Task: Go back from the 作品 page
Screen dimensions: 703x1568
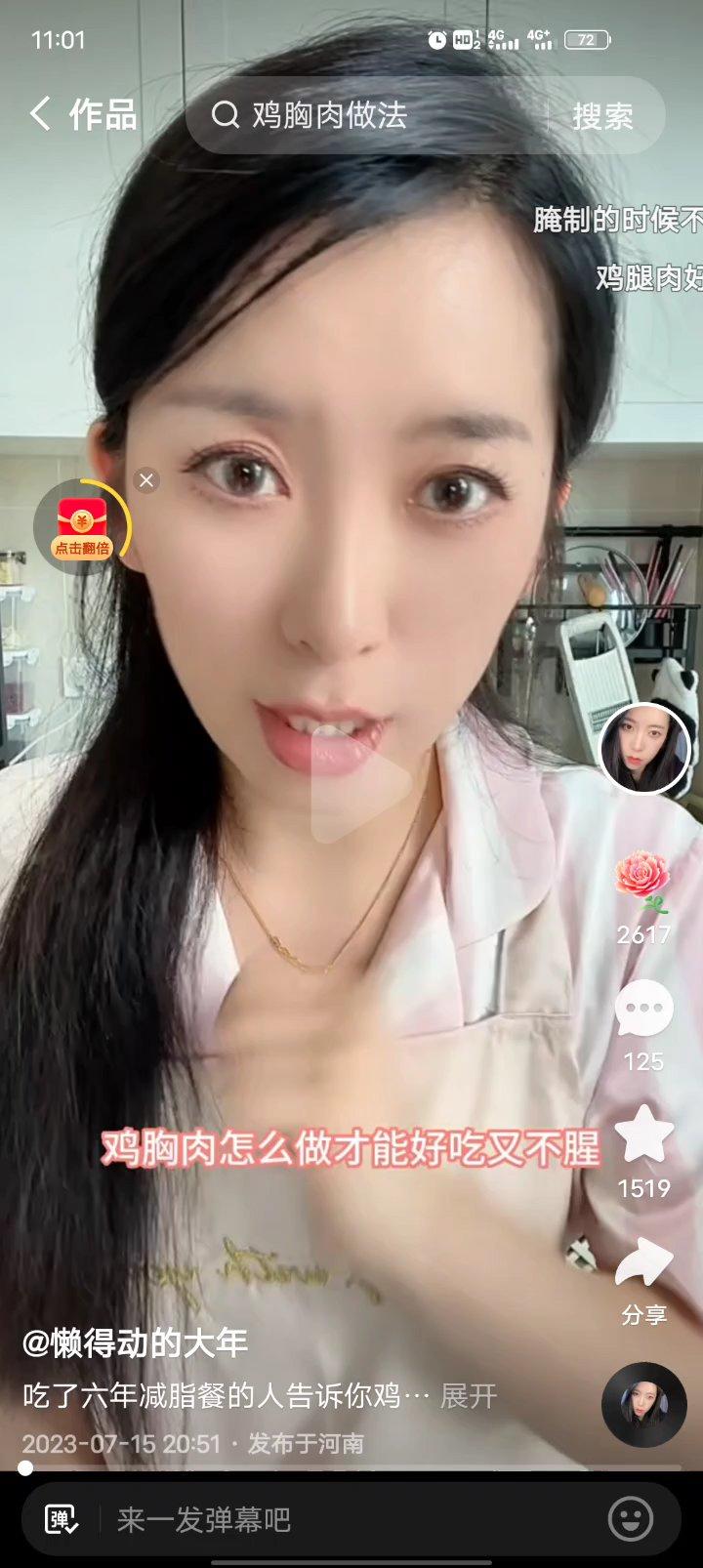Action: point(39,114)
